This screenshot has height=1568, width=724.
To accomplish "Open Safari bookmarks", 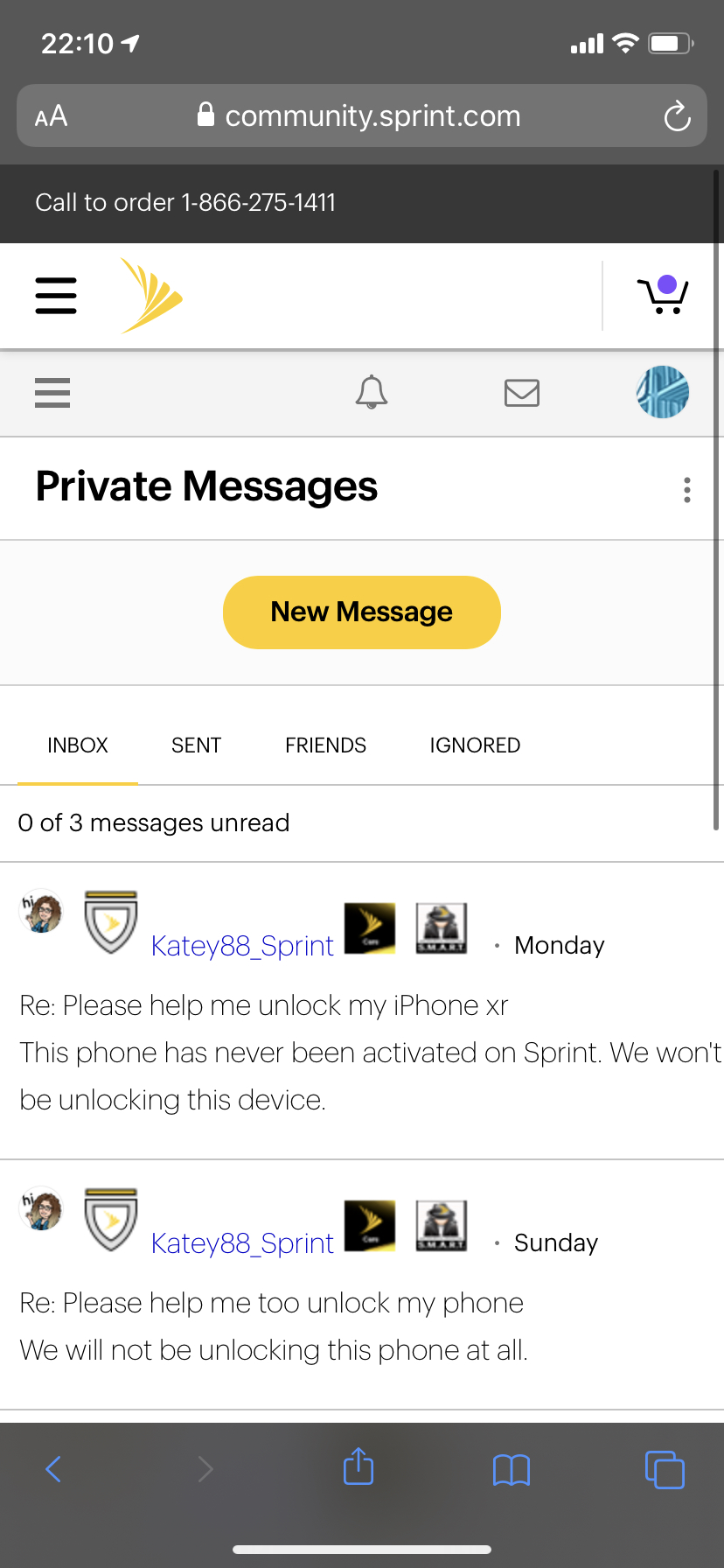I will (512, 1470).
